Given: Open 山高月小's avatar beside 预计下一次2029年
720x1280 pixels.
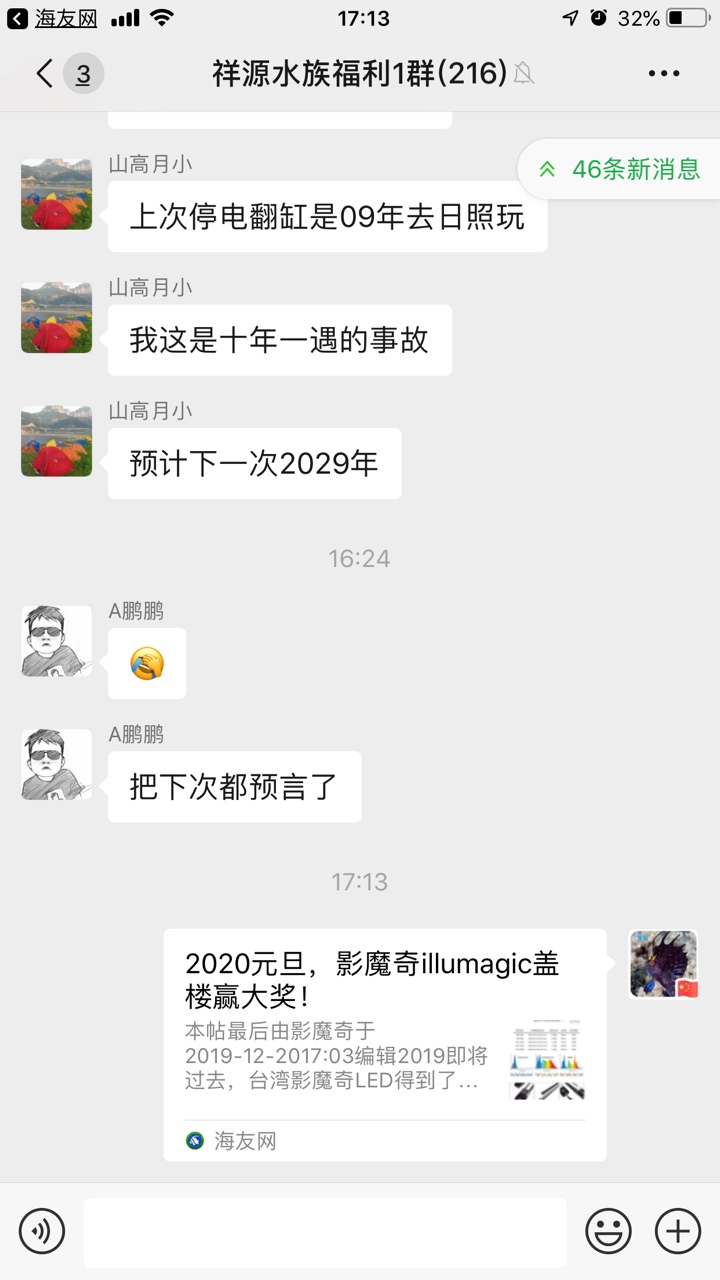Looking at the screenshot, I should [x=57, y=441].
